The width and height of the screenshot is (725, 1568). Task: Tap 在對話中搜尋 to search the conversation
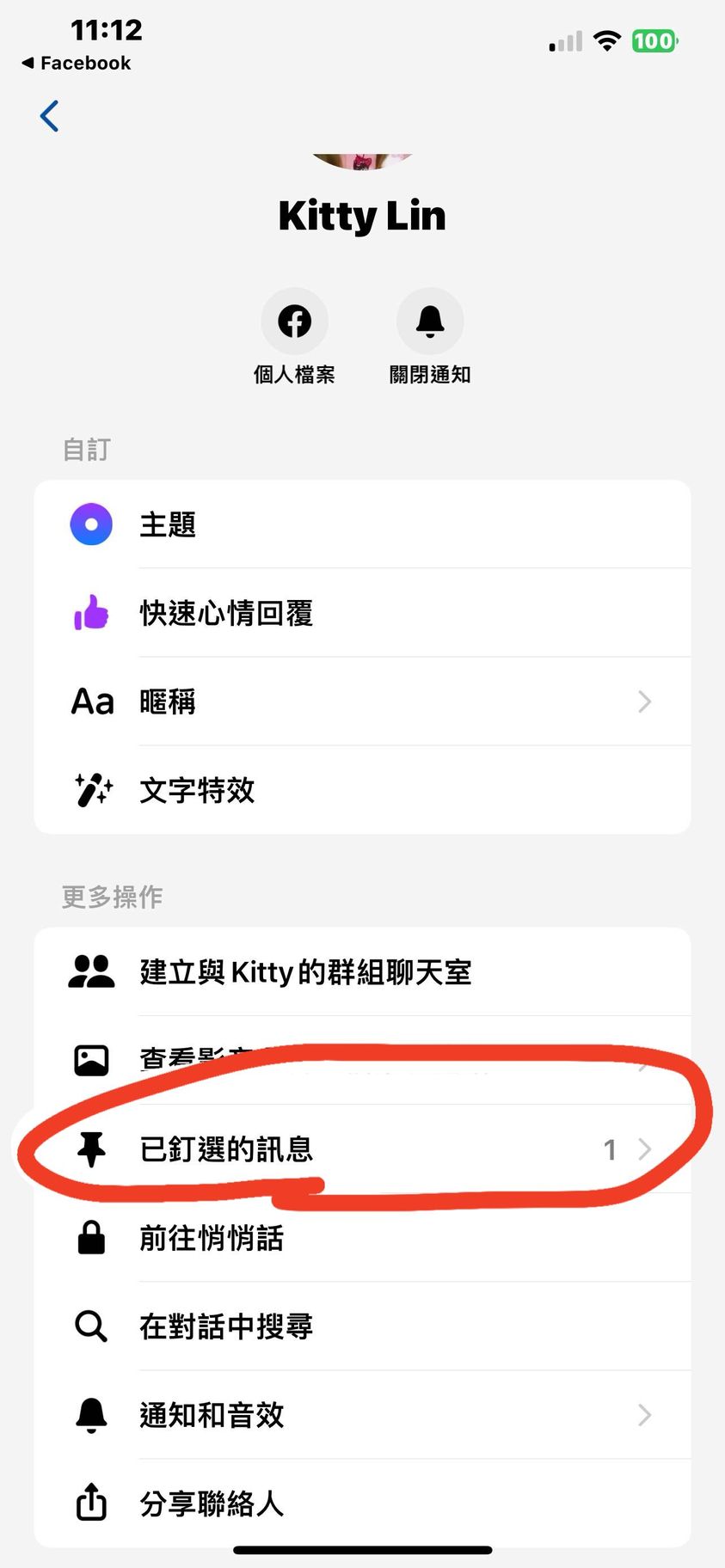point(361,1326)
